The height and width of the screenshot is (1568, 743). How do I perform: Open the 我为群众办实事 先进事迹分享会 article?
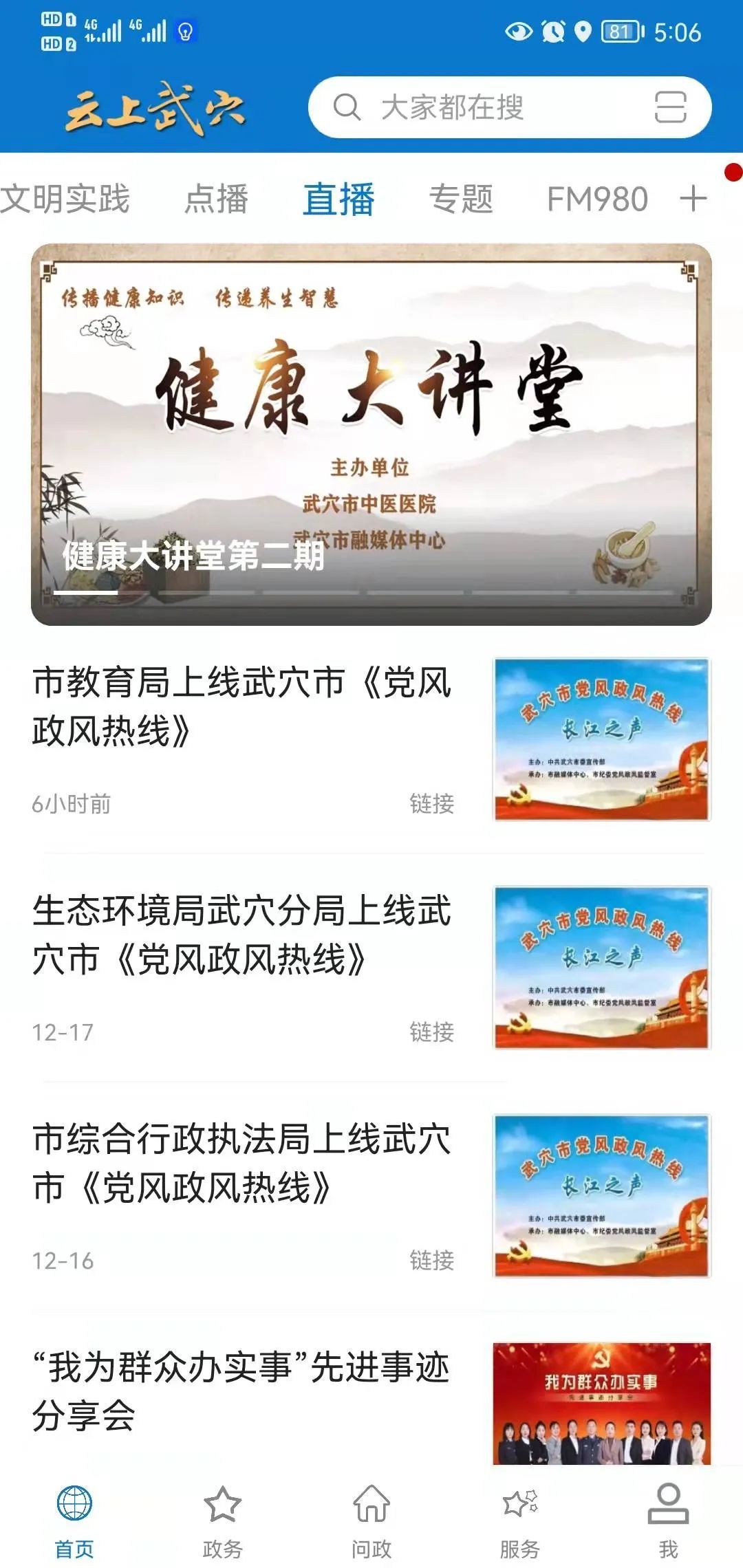pyautogui.click(x=242, y=1391)
